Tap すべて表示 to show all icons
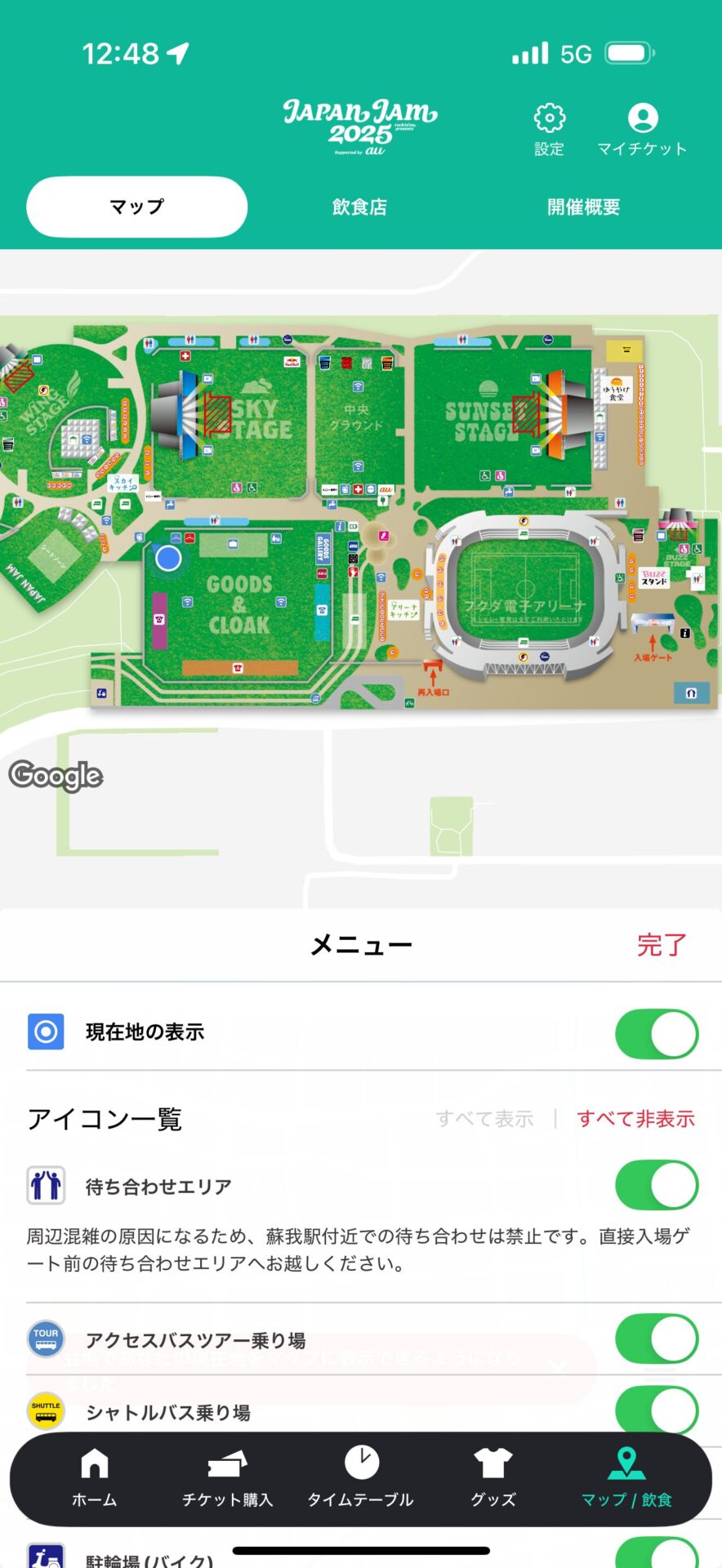 (x=484, y=1119)
